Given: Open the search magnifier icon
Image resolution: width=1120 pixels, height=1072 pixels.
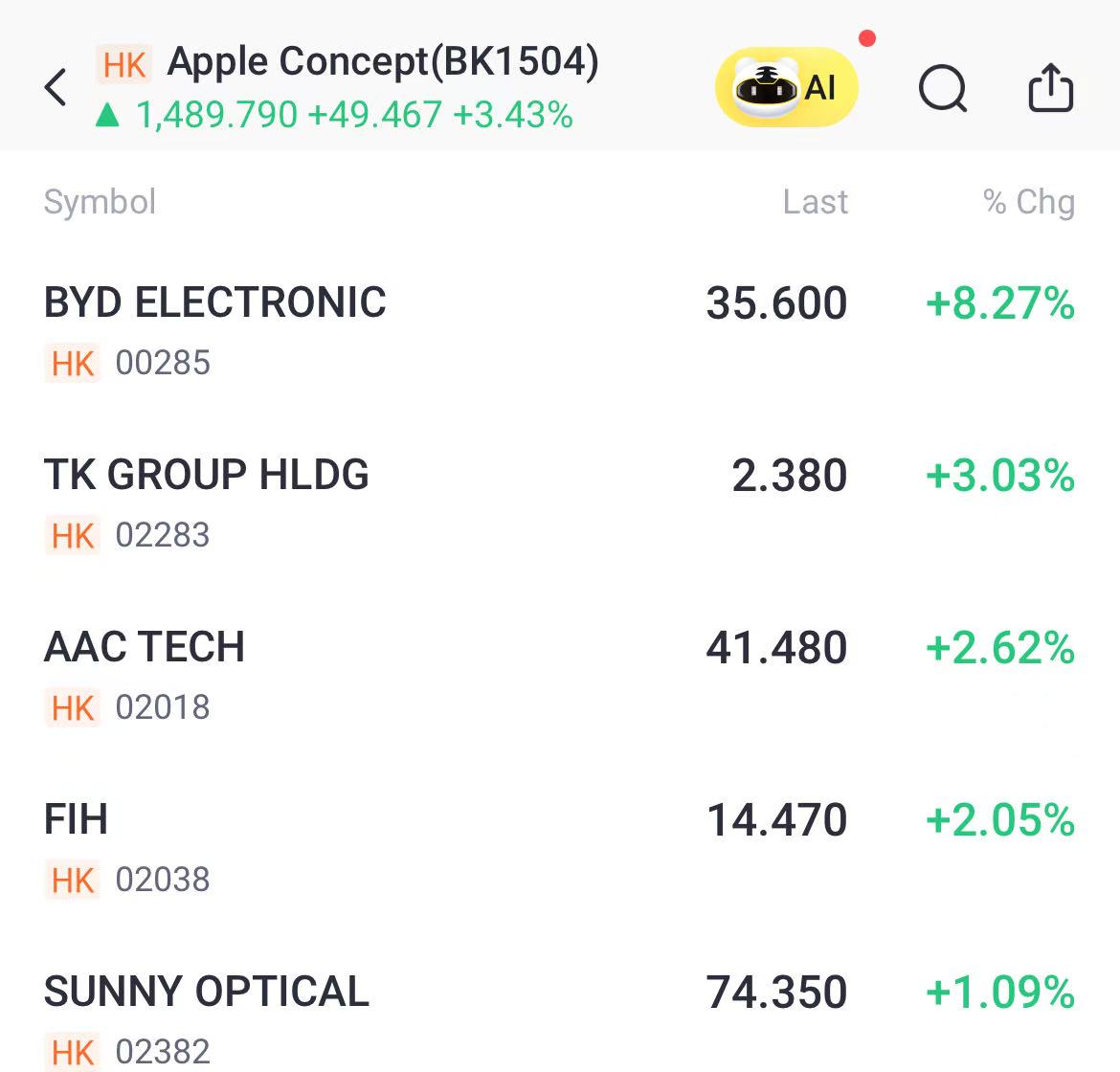Looking at the screenshot, I should 943,89.
